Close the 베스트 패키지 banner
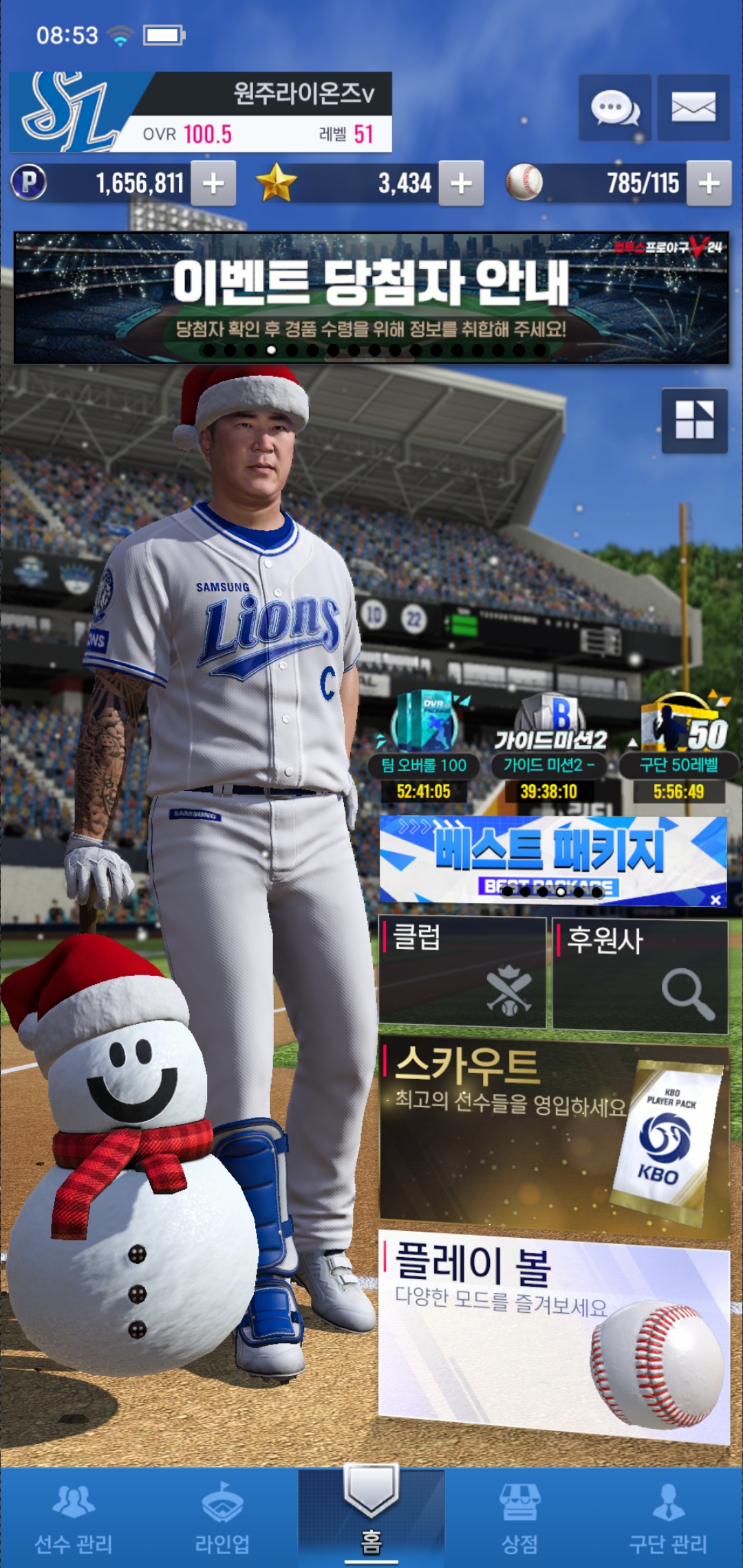Screen dimensions: 743x1568 coord(715,900)
